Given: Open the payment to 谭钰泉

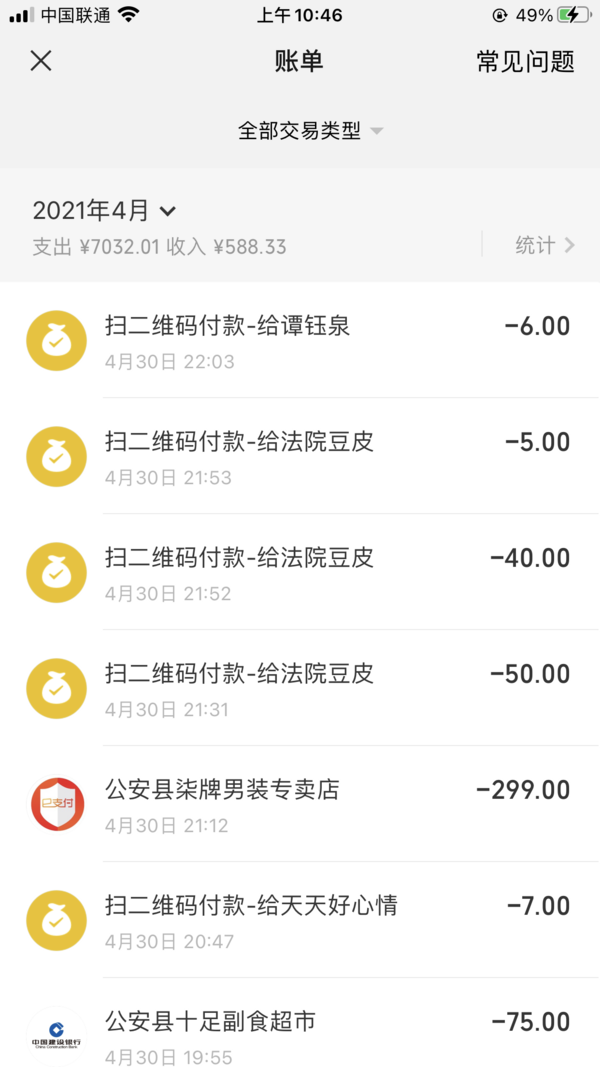Looking at the screenshot, I should tap(300, 340).
